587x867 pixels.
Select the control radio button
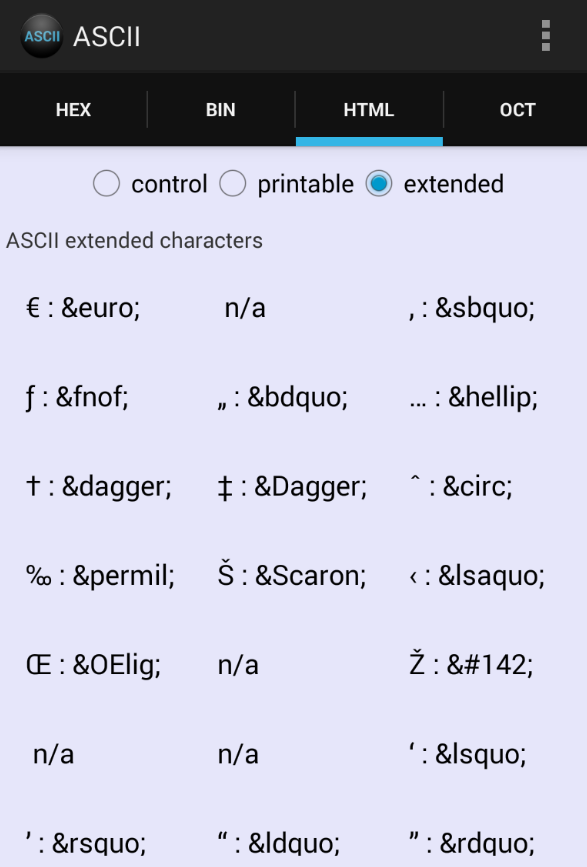(x=150, y=184)
